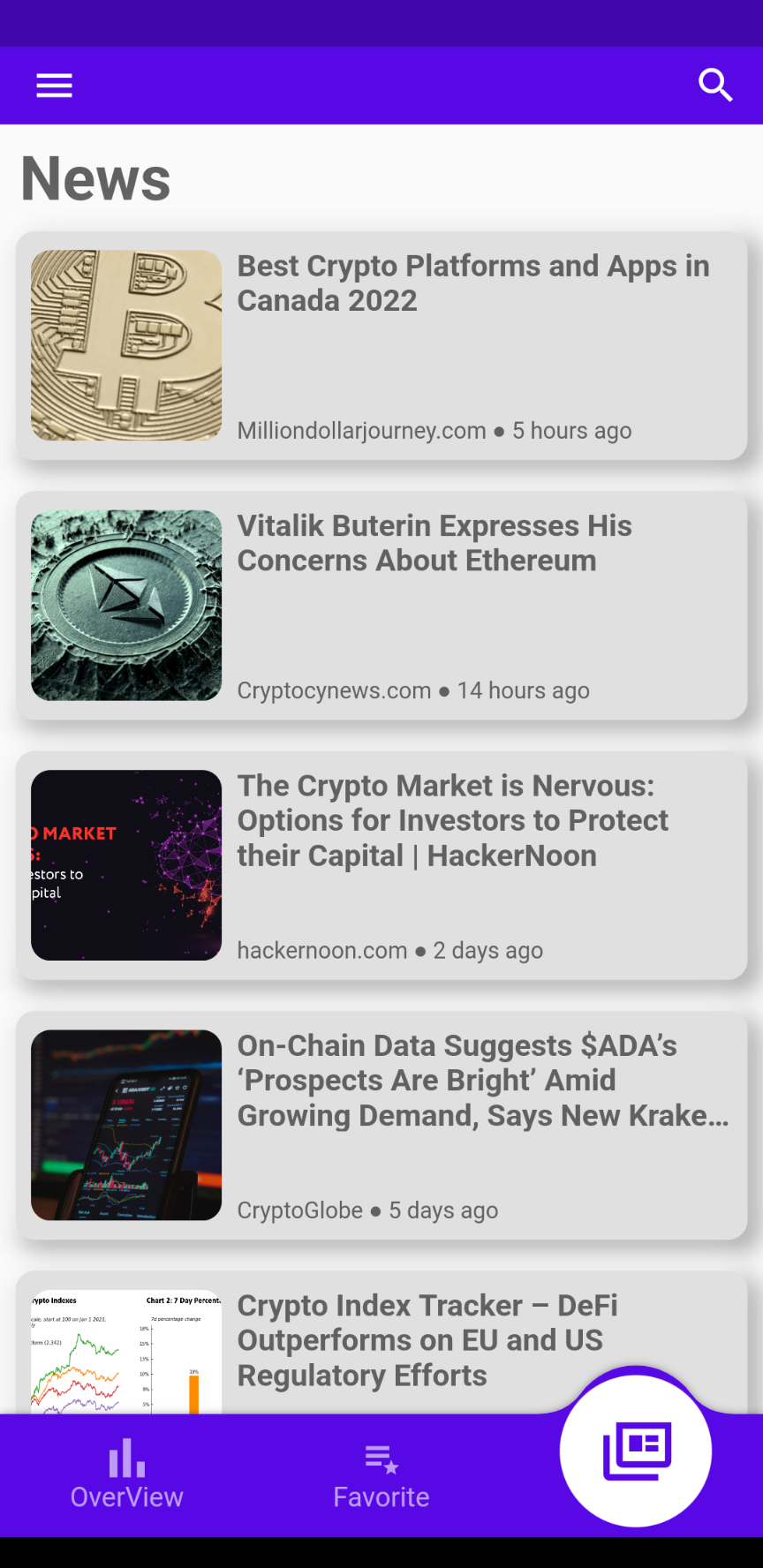Tap the CryptoGlobe source label
Viewport: 763px width, 1568px height.
(299, 1210)
